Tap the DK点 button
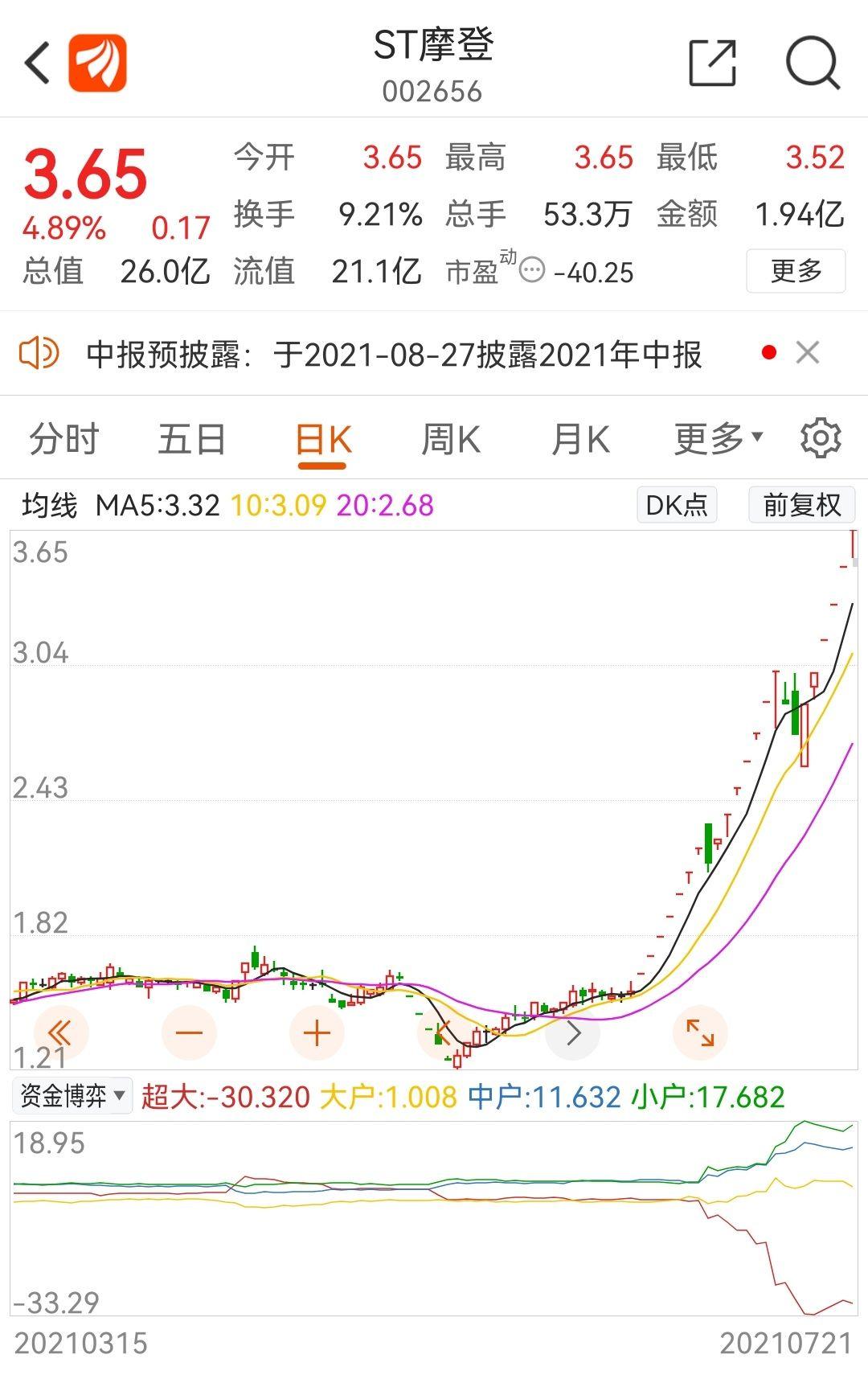The width and height of the screenshot is (868, 1375). 677,505
